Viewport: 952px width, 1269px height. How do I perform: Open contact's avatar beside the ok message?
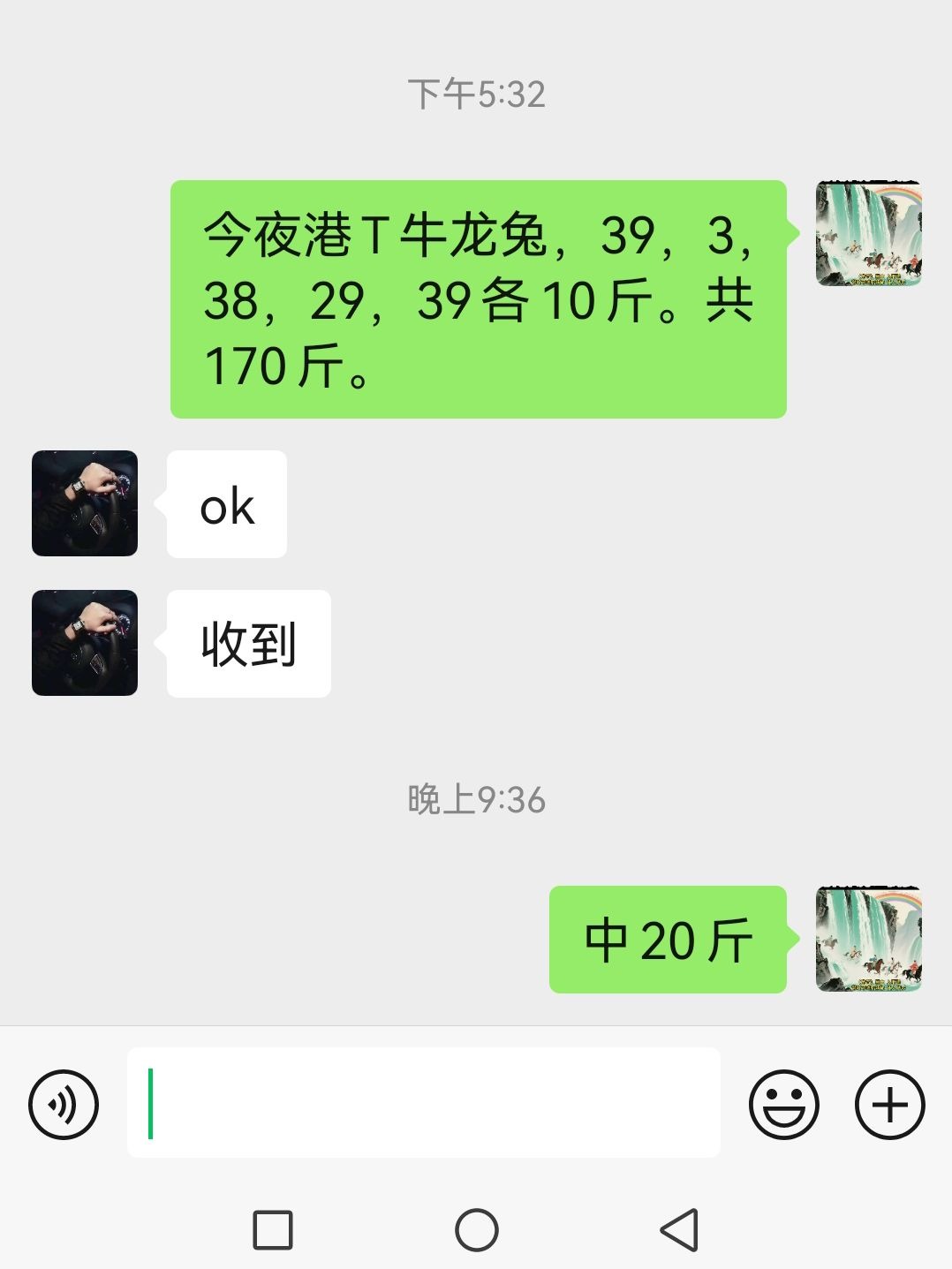[85, 503]
